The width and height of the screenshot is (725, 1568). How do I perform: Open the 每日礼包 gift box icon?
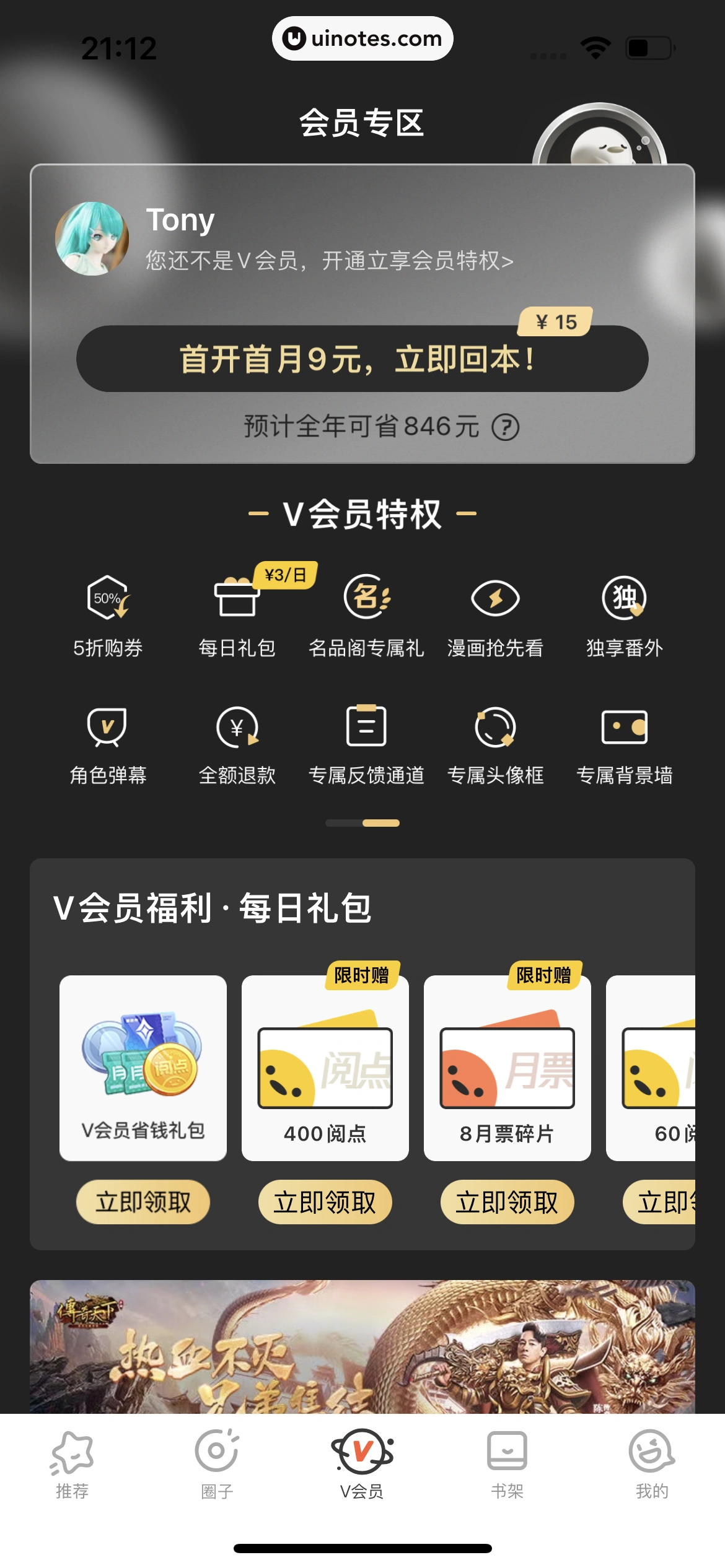[x=237, y=599]
